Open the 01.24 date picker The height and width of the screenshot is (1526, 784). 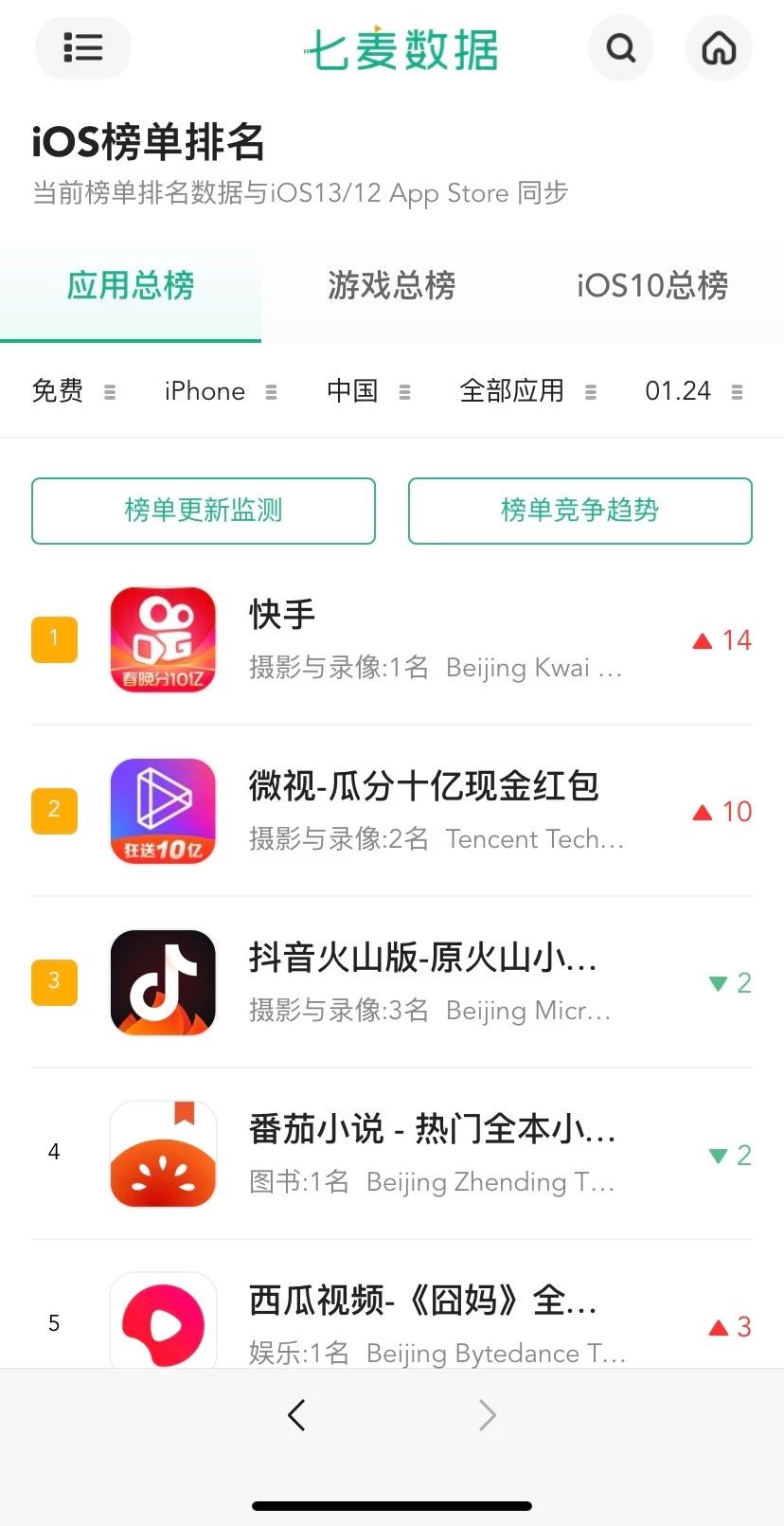(x=693, y=391)
